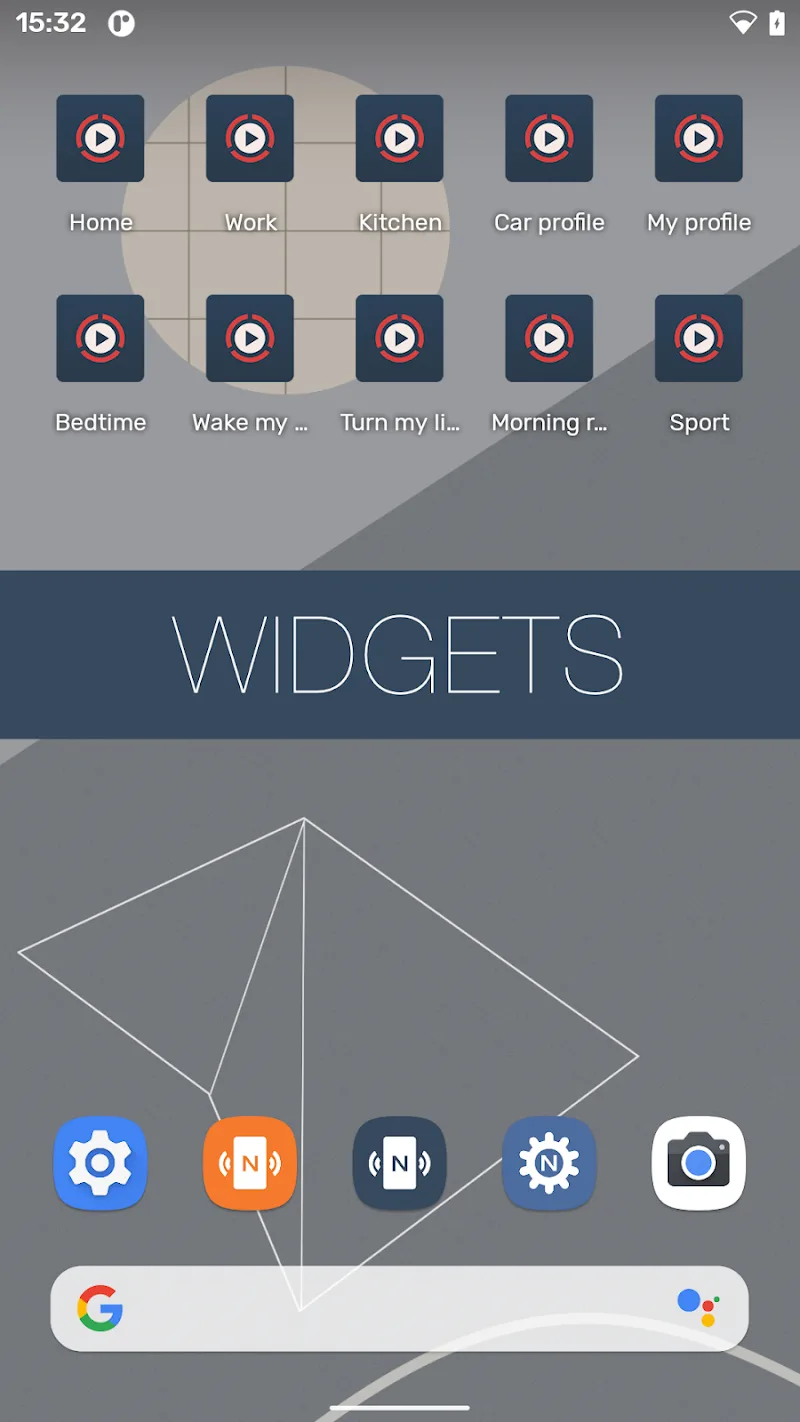Launch the Work task widget

click(x=250, y=139)
